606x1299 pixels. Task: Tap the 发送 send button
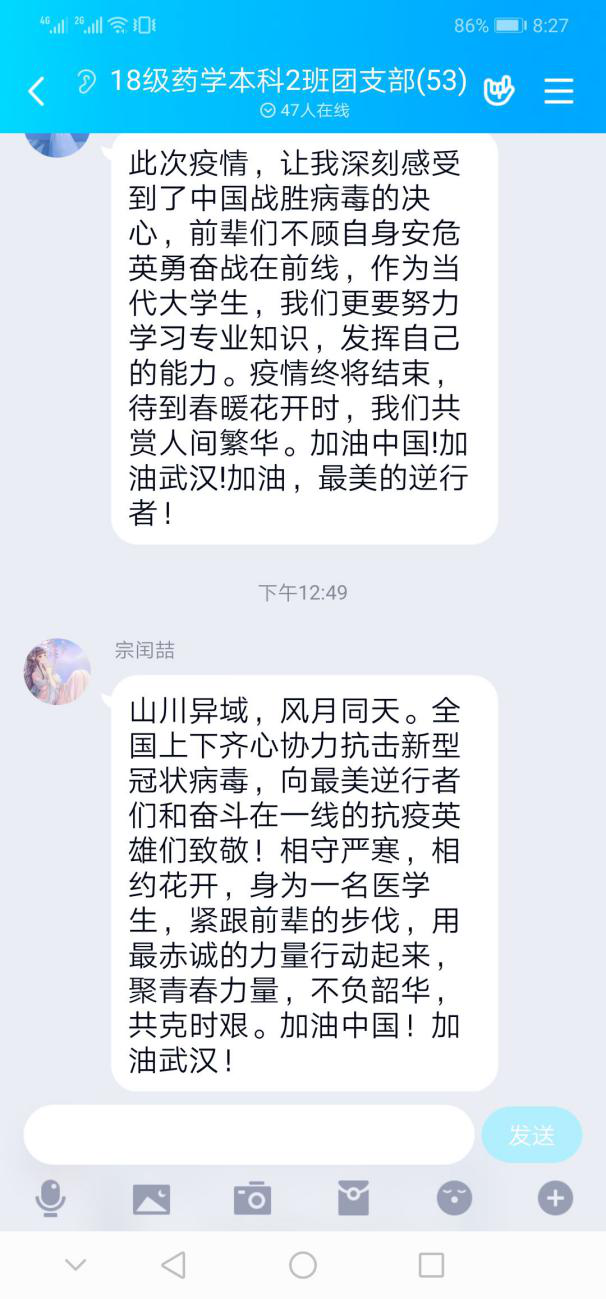[531, 1135]
